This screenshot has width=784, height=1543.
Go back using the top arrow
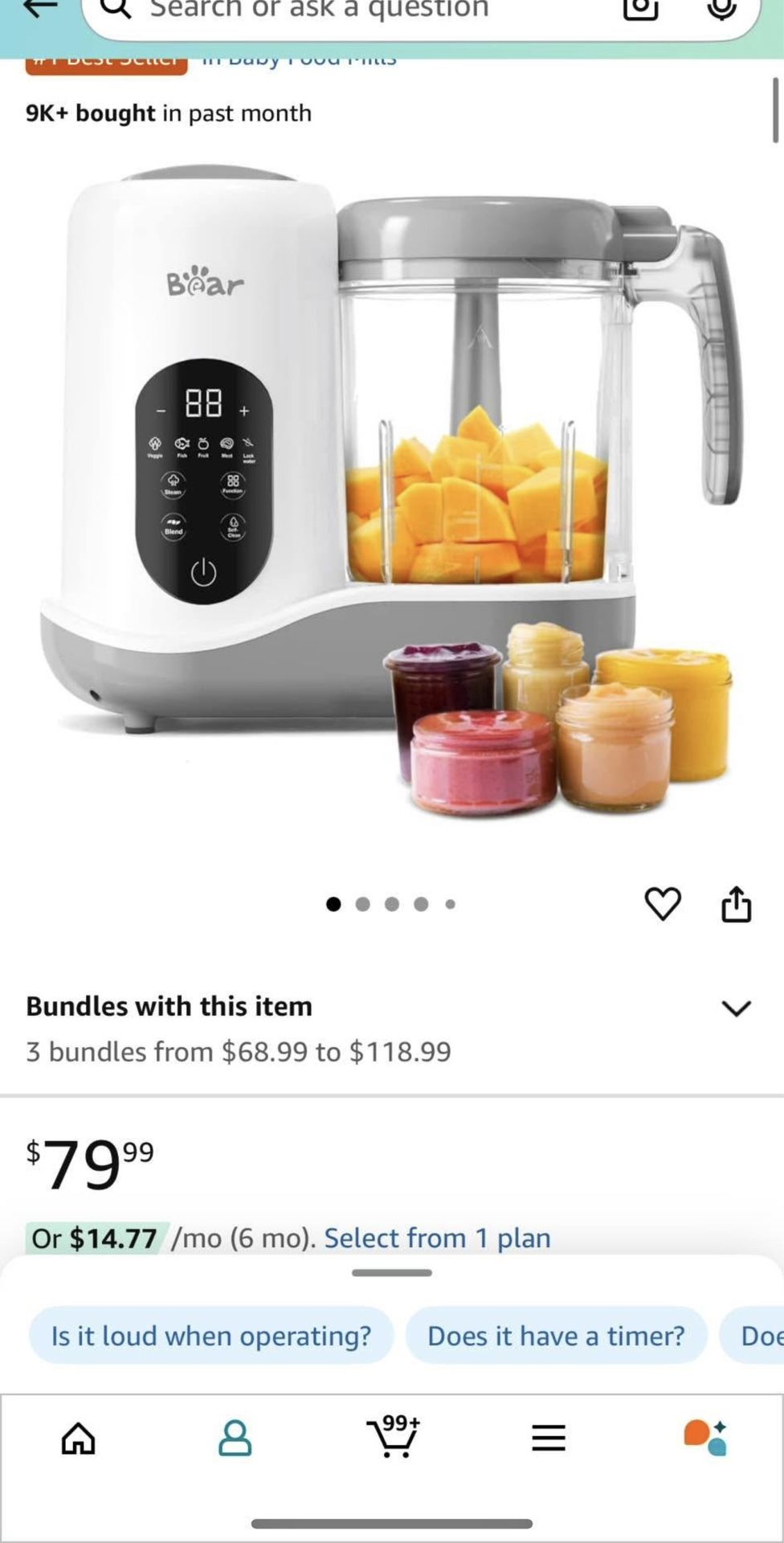coord(39,8)
